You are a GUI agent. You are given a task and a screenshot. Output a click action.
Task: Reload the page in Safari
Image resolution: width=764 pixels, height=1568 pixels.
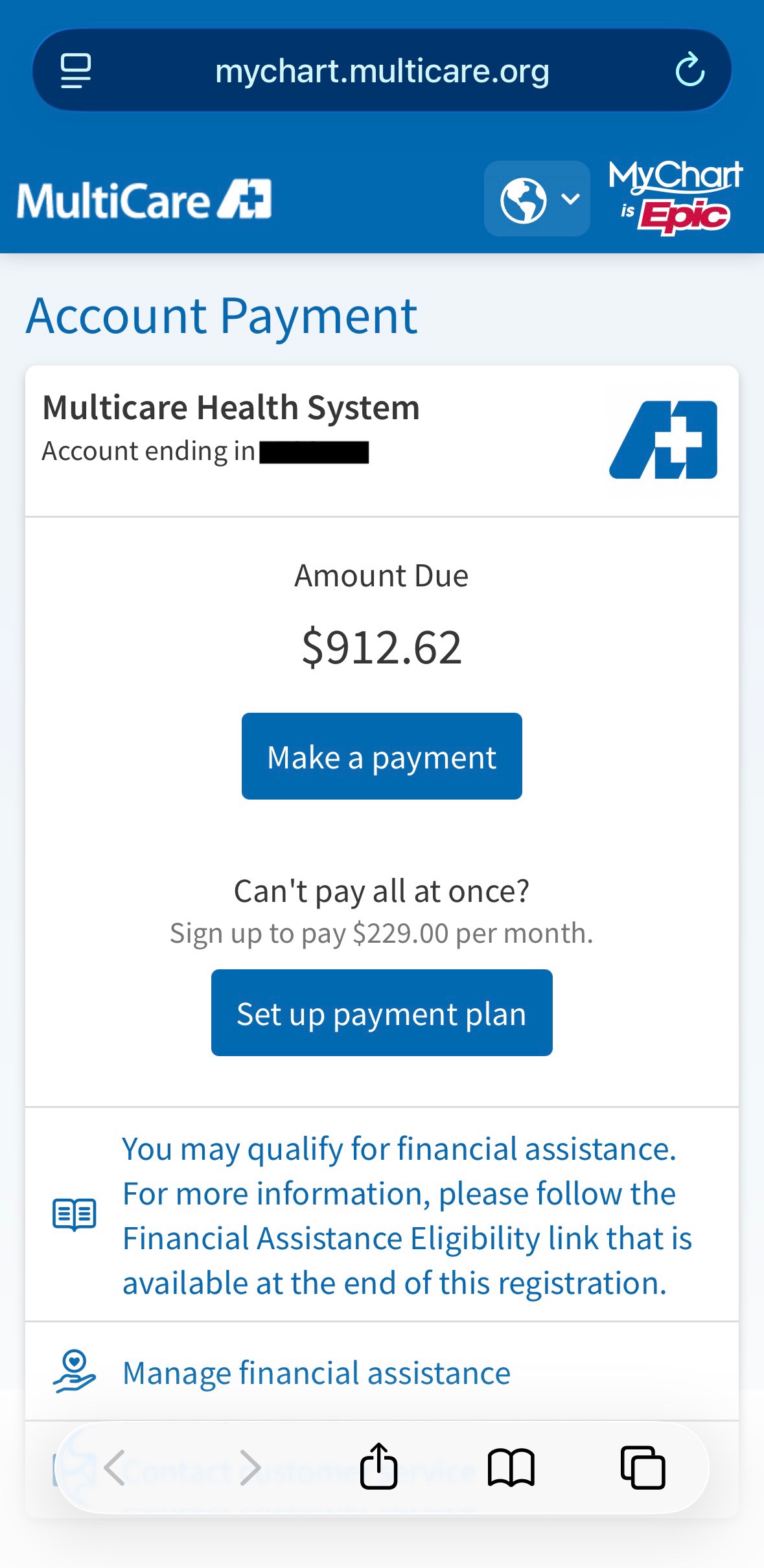[689, 70]
